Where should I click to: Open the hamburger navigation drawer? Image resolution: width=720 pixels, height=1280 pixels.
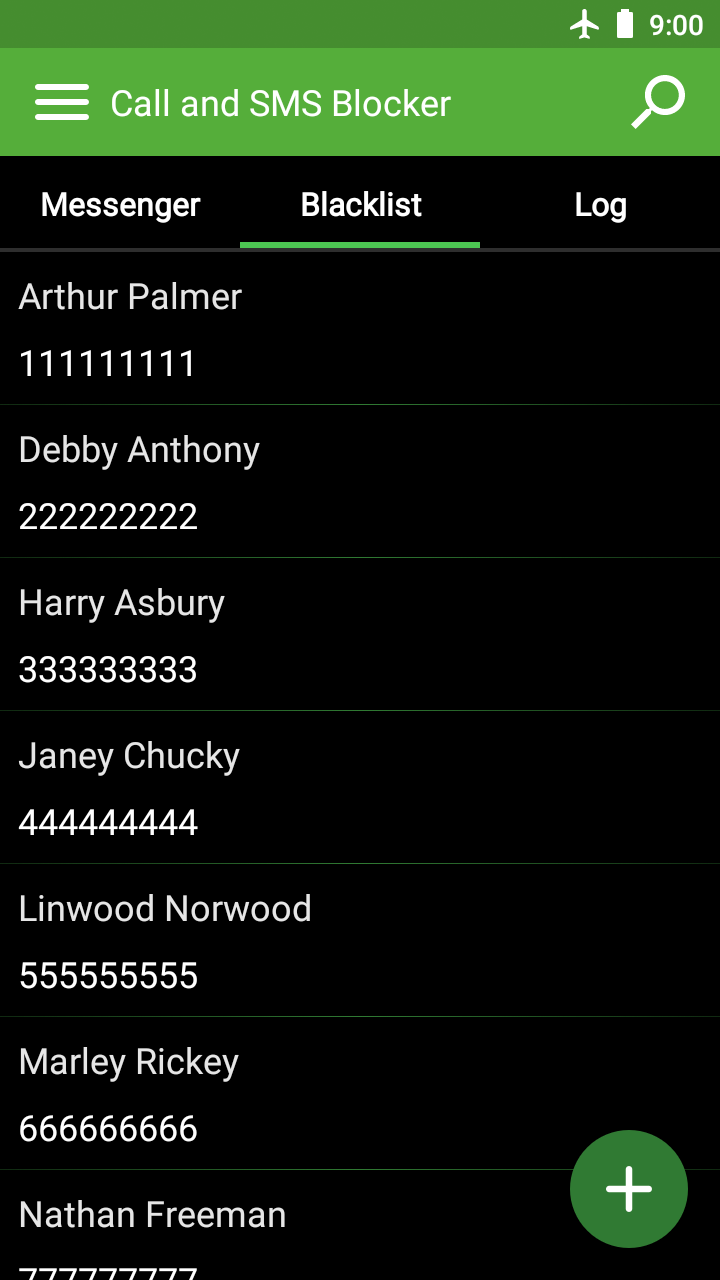(62, 102)
